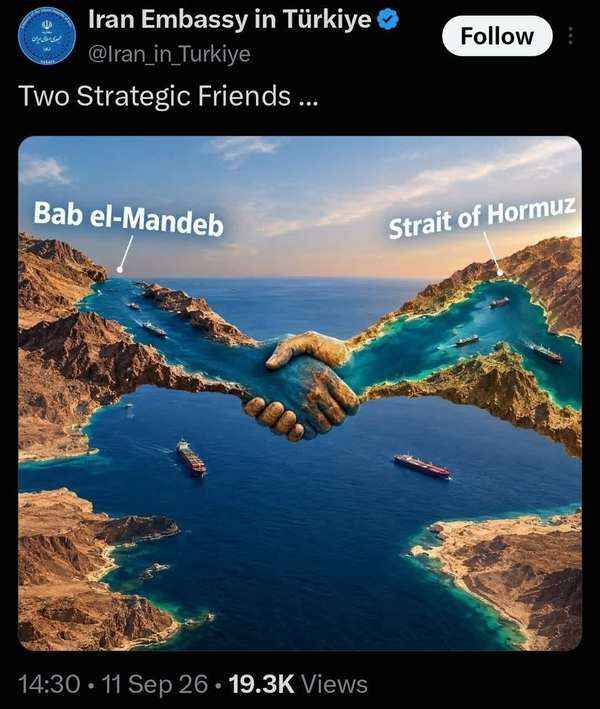The height and width of the screenshot is (709, 600).
Task: Tap the @Iran_in_Turkiye account name
Action: 169,54
